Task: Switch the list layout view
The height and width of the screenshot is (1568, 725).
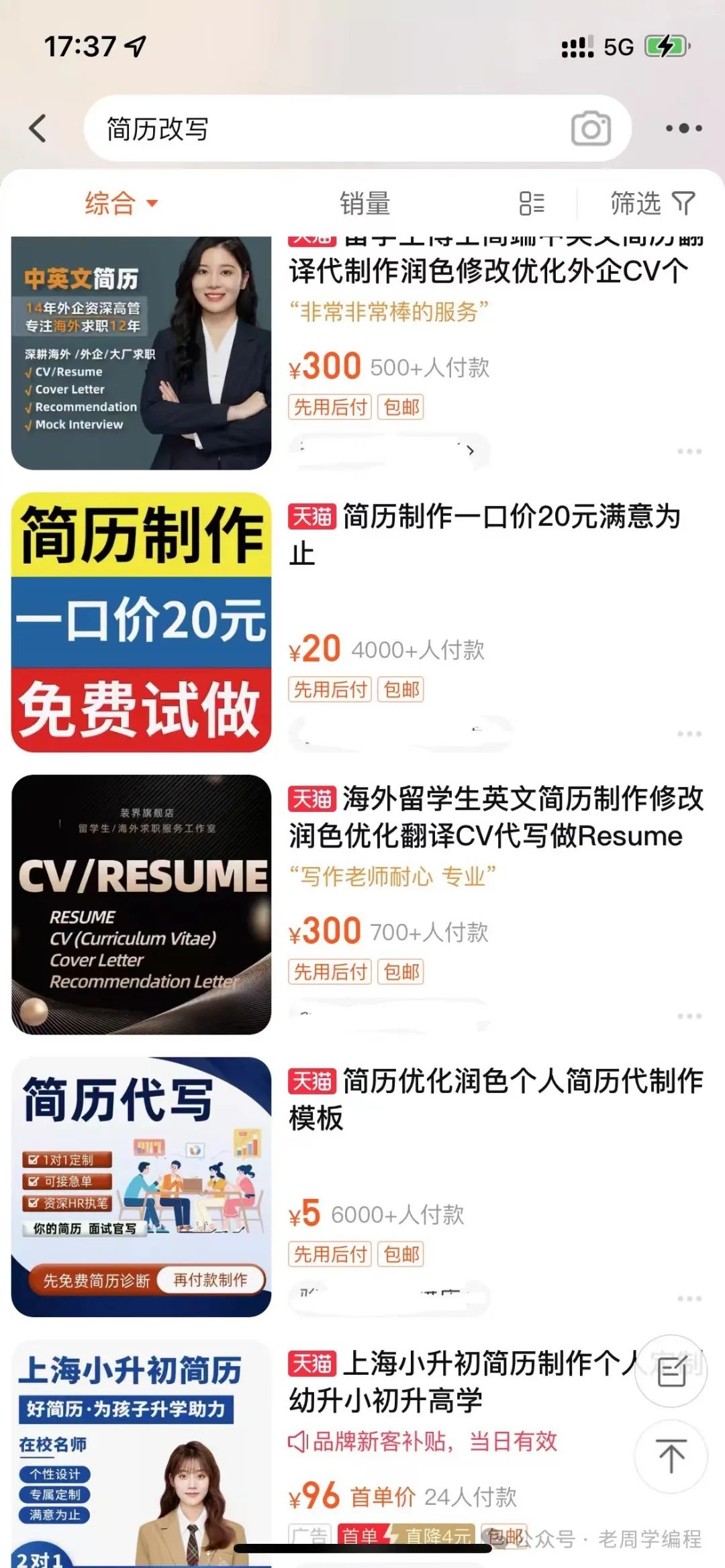Action: (x=532, y=203)
